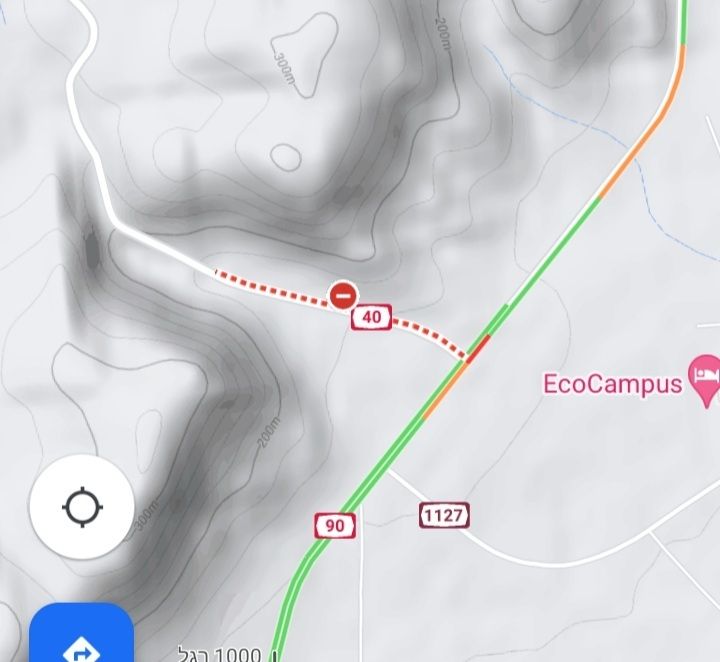The width and height of the screenshot is (720, 662).
Task: Open the EcoCampus lodging pin
Action: [704, 379]
